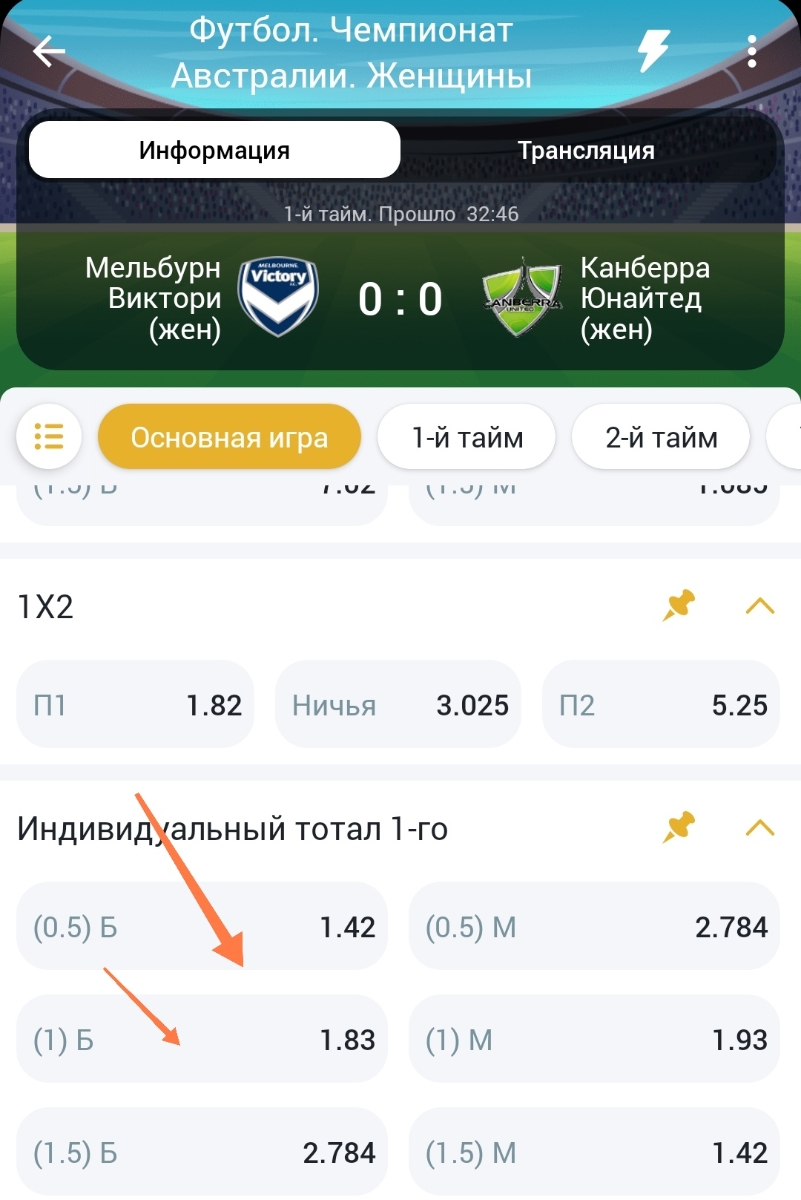Choose (1.5) М at 1.42

pos(596,1153)
